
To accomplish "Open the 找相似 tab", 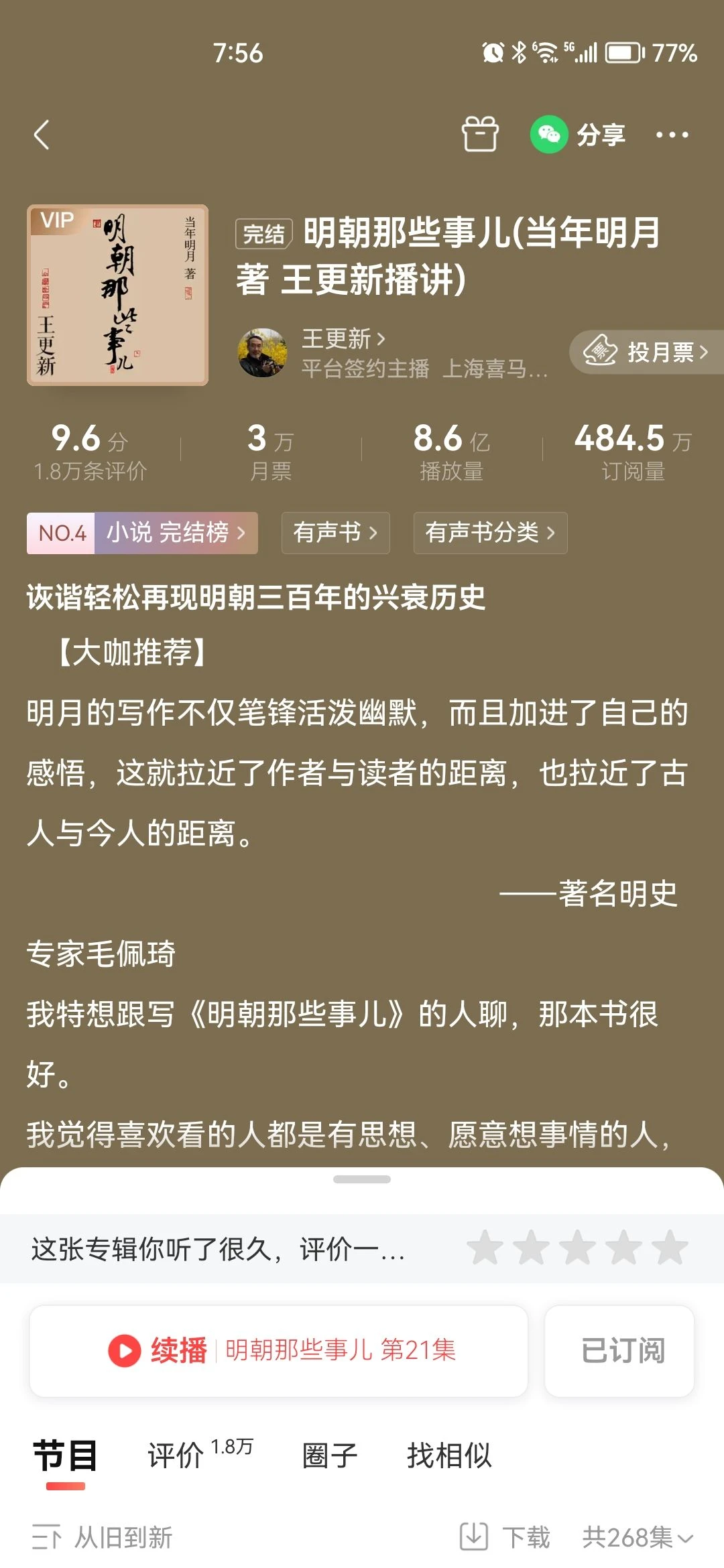I will (x=449, y=1455).
